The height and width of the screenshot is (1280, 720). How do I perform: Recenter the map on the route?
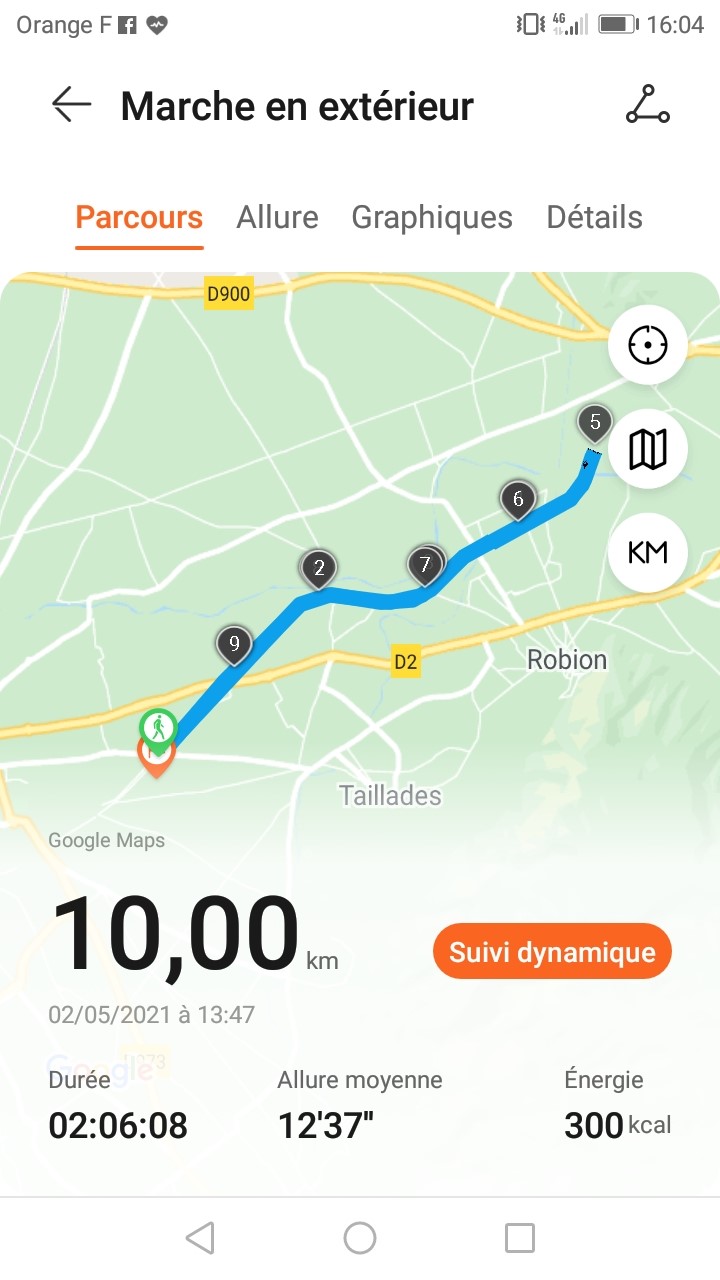[647, 346]
